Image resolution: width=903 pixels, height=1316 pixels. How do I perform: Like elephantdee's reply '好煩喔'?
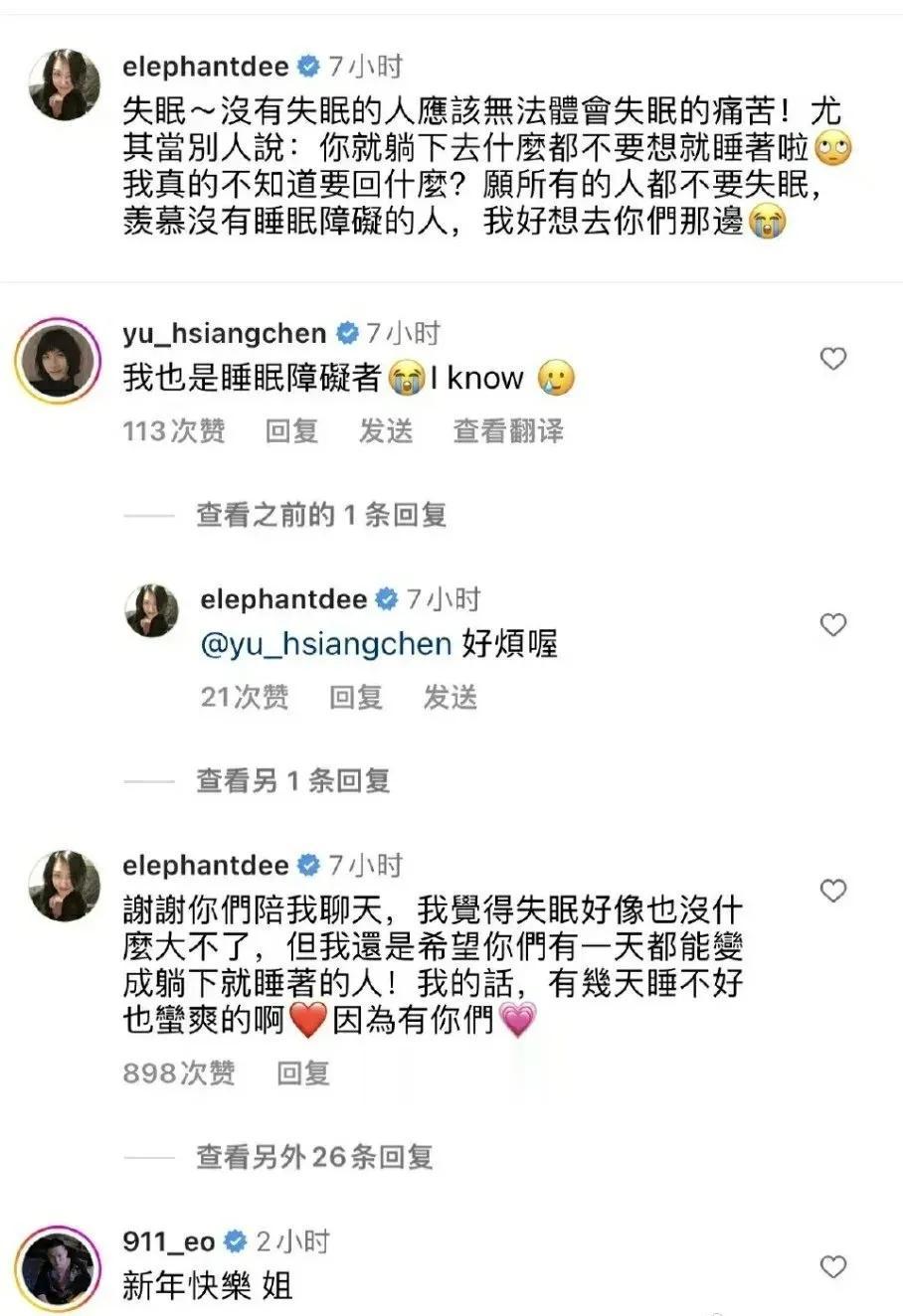833,625
